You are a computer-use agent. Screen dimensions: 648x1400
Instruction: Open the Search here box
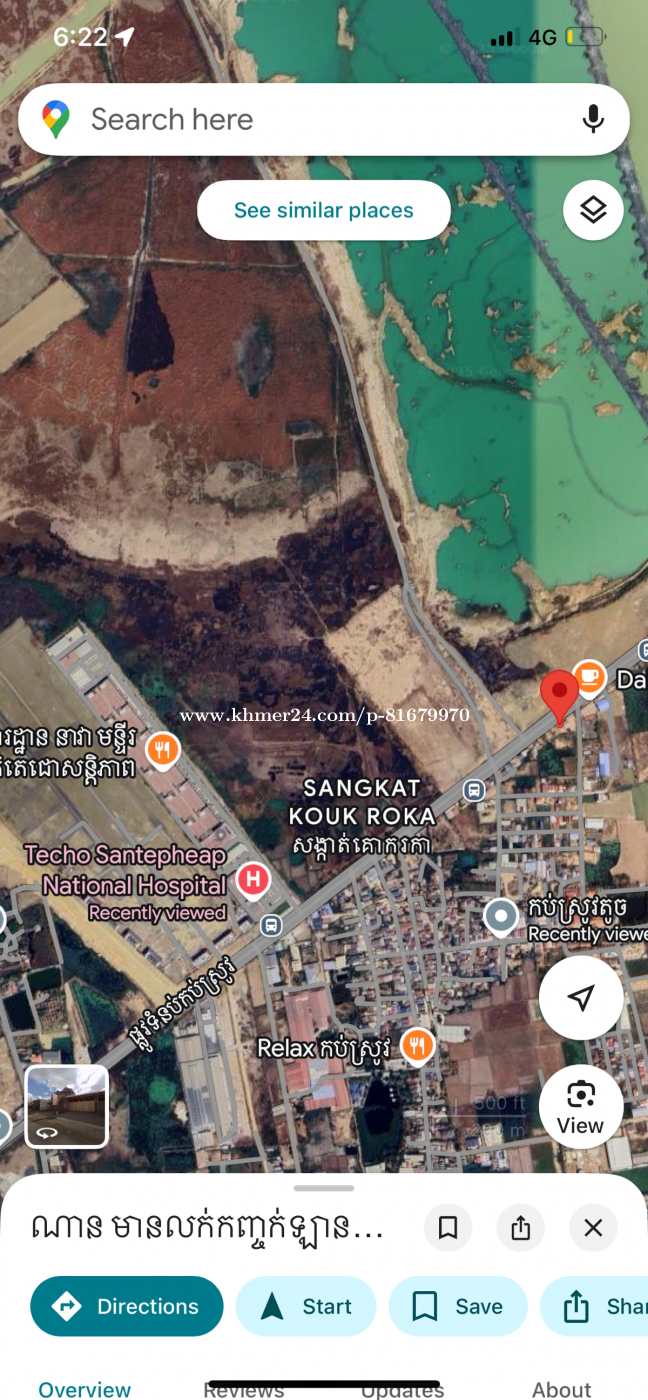(x=300, y=120)
